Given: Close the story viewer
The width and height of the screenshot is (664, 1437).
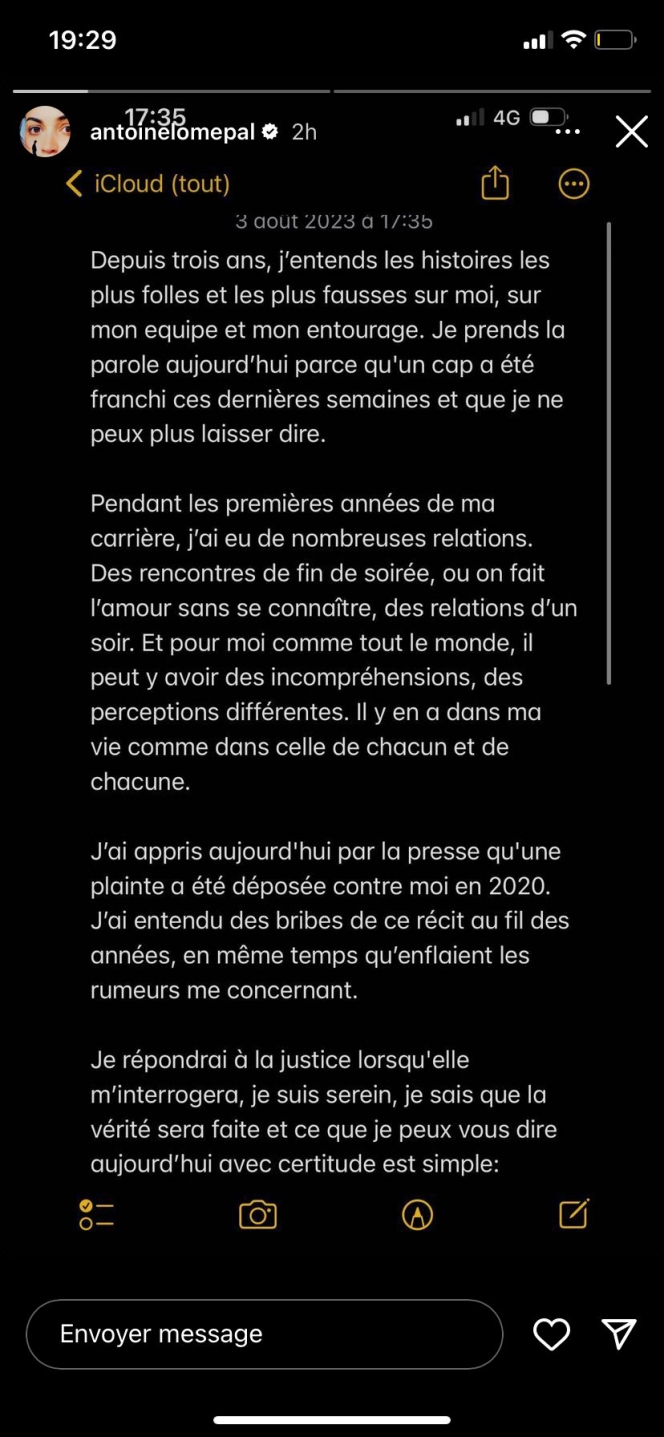Looking at the screenshot, I should click(x=631, y=132).
